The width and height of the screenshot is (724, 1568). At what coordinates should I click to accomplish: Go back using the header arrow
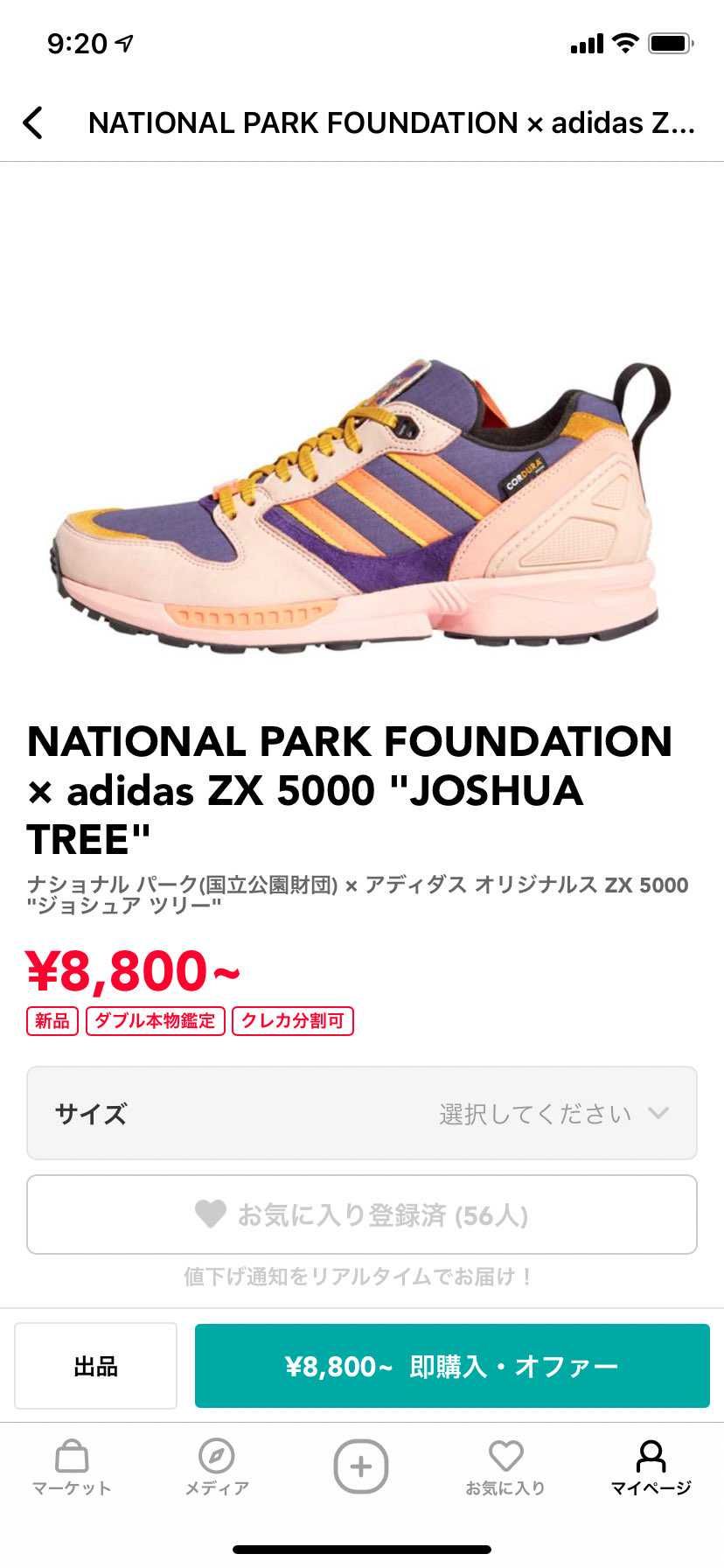pyautogui.click(x=33, y=123)
